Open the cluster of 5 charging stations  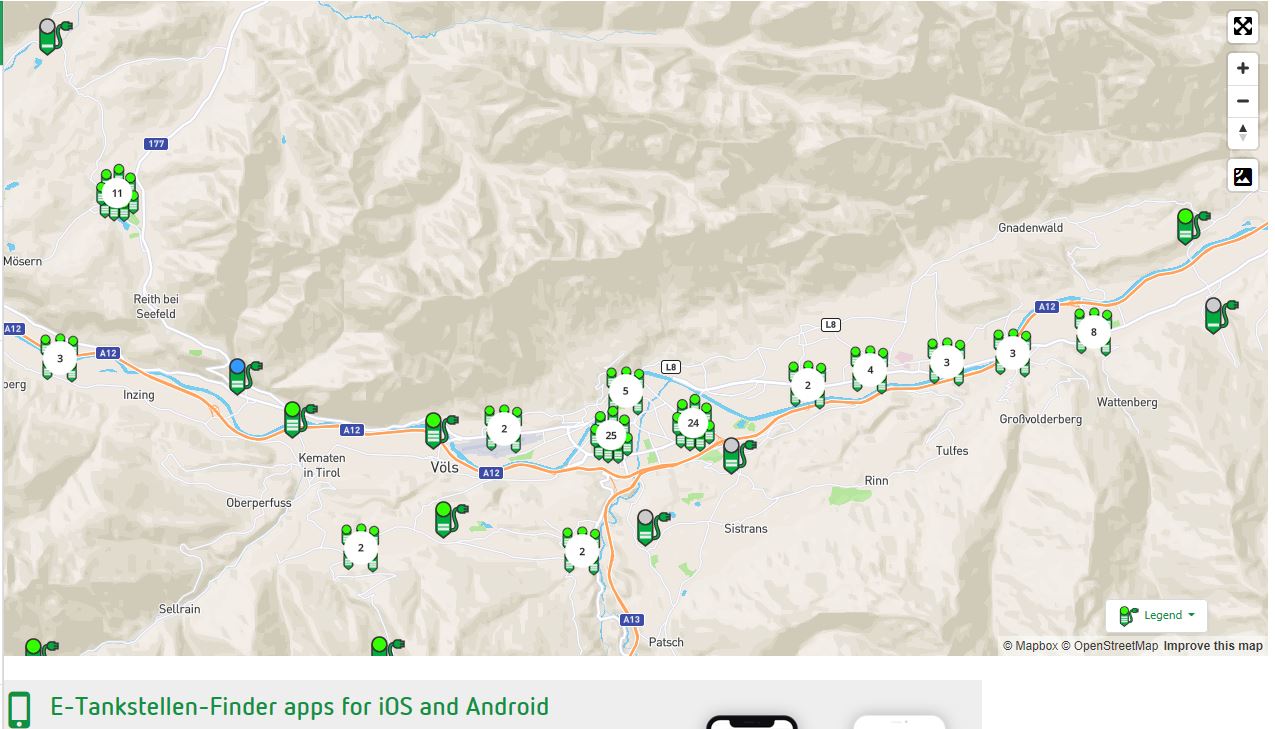[x=625, y=391]
